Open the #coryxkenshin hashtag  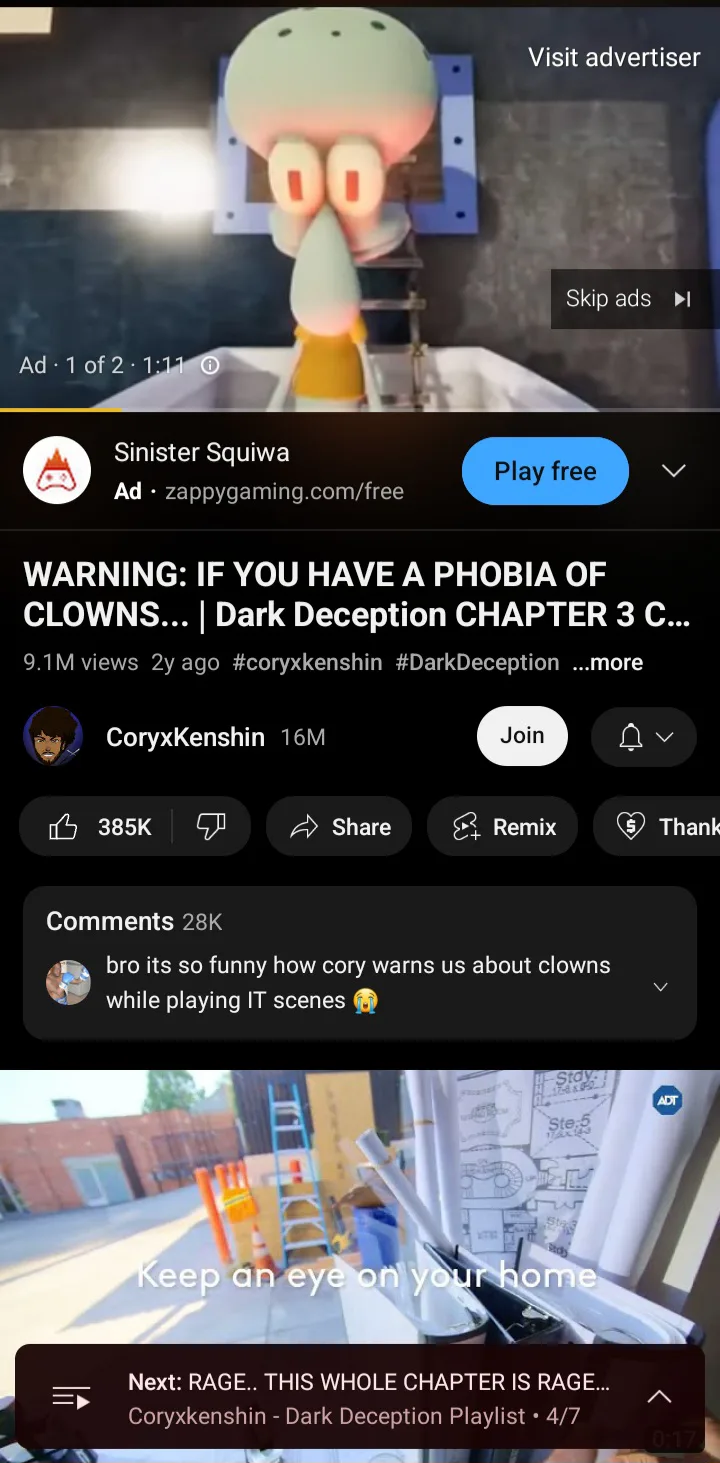coord(307,663)
